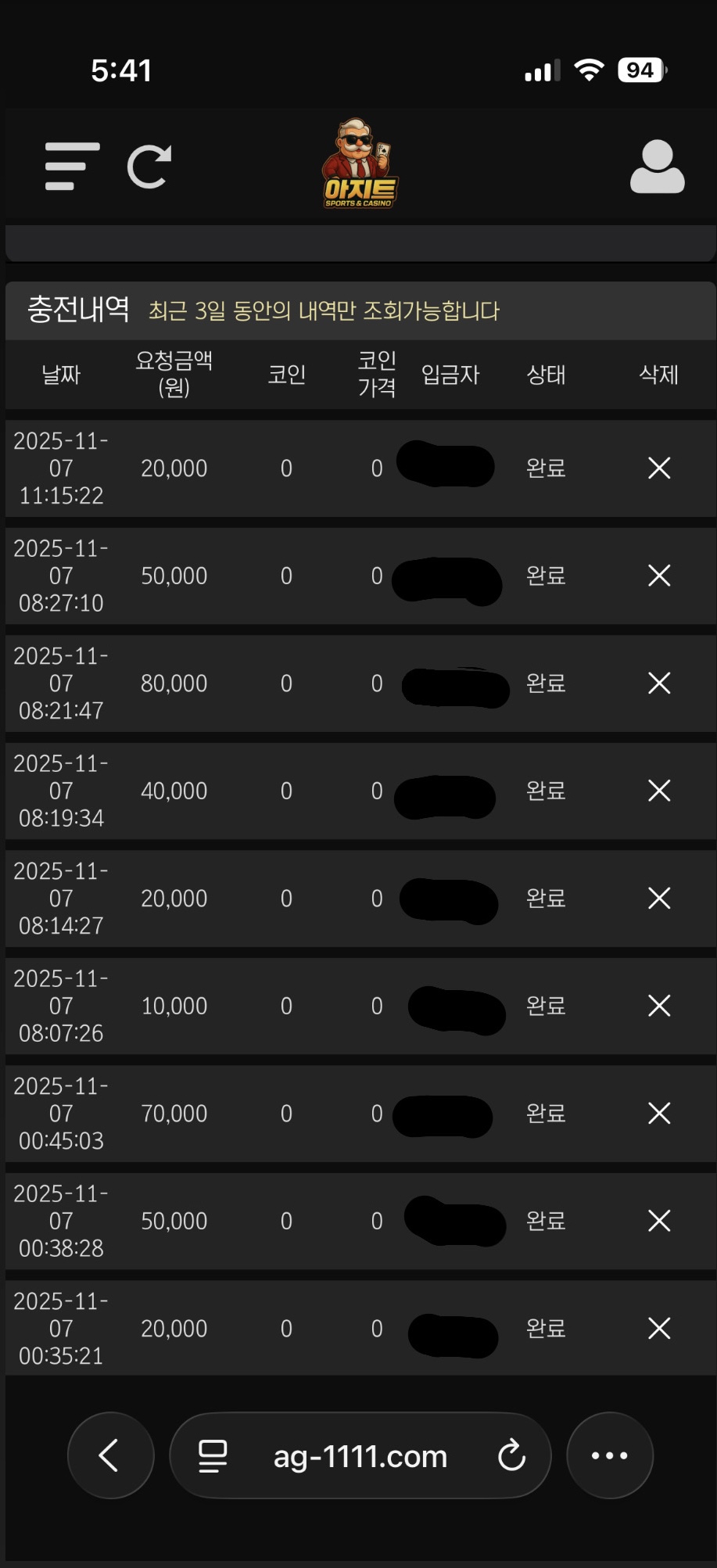Open page options icon in the address bar
717x1568 pixels.
click(213, 1456)
